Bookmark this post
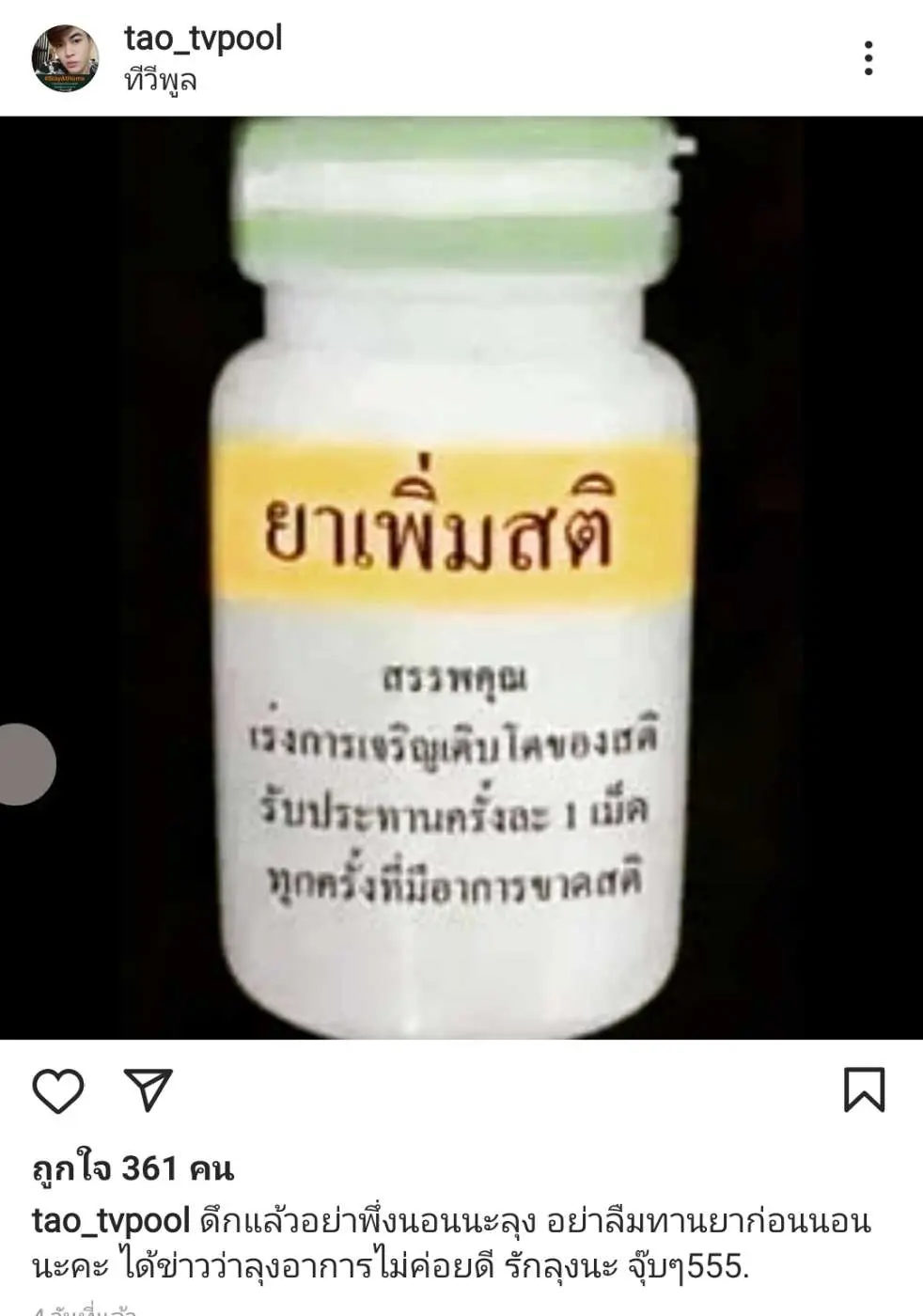This screenshot has height=1316, width=923. [863, 1090]
